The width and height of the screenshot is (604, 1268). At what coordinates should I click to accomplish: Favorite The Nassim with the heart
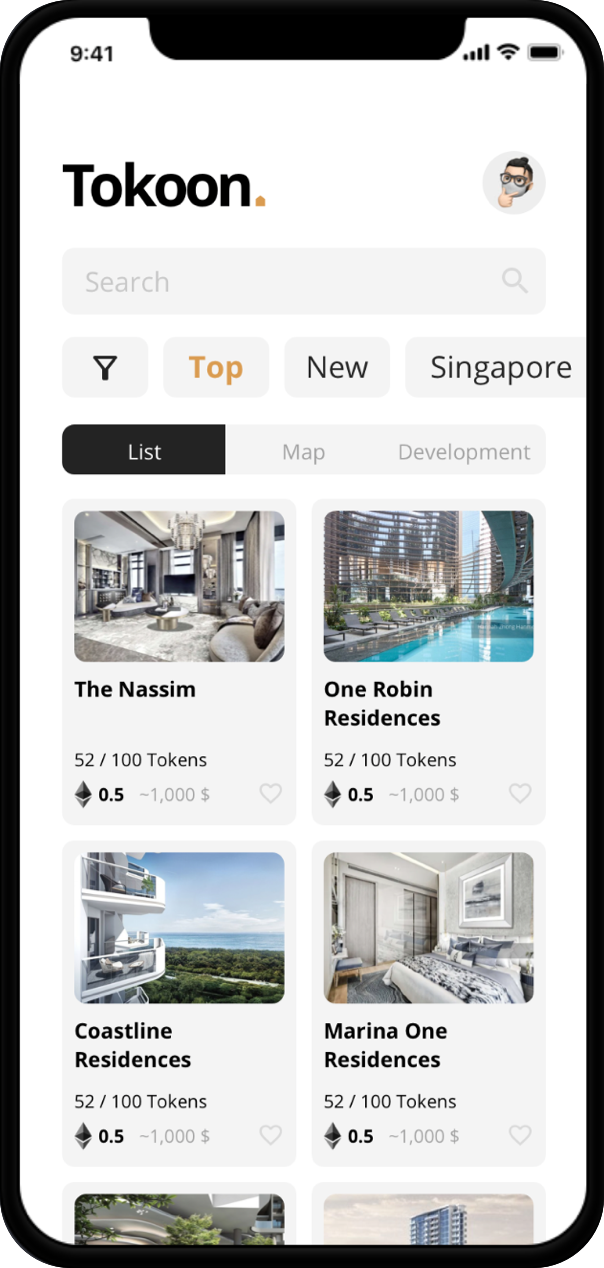pyautogui.click(x=271, y=794)
